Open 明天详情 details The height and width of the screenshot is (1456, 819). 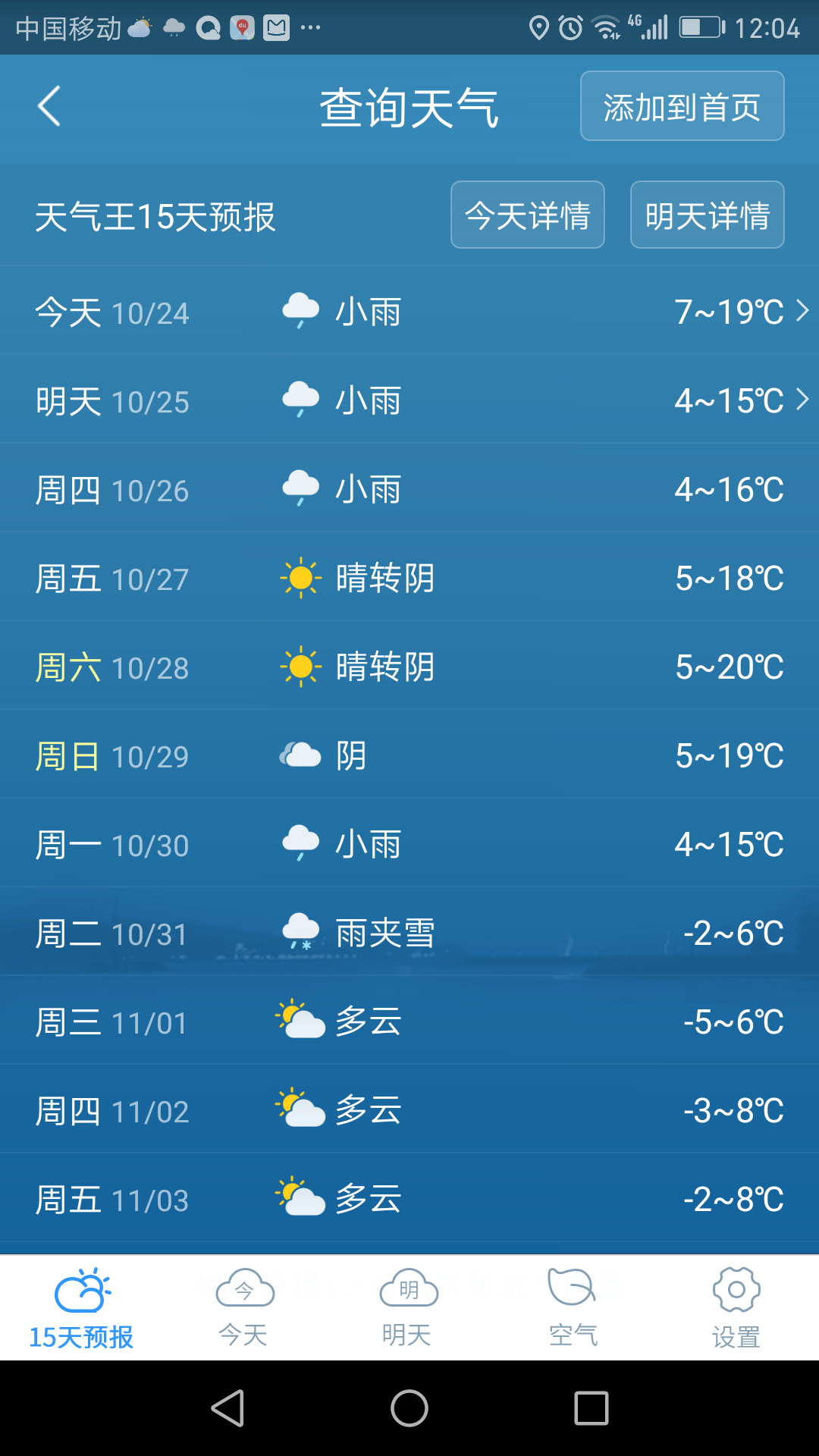click(x=707, y=215)
